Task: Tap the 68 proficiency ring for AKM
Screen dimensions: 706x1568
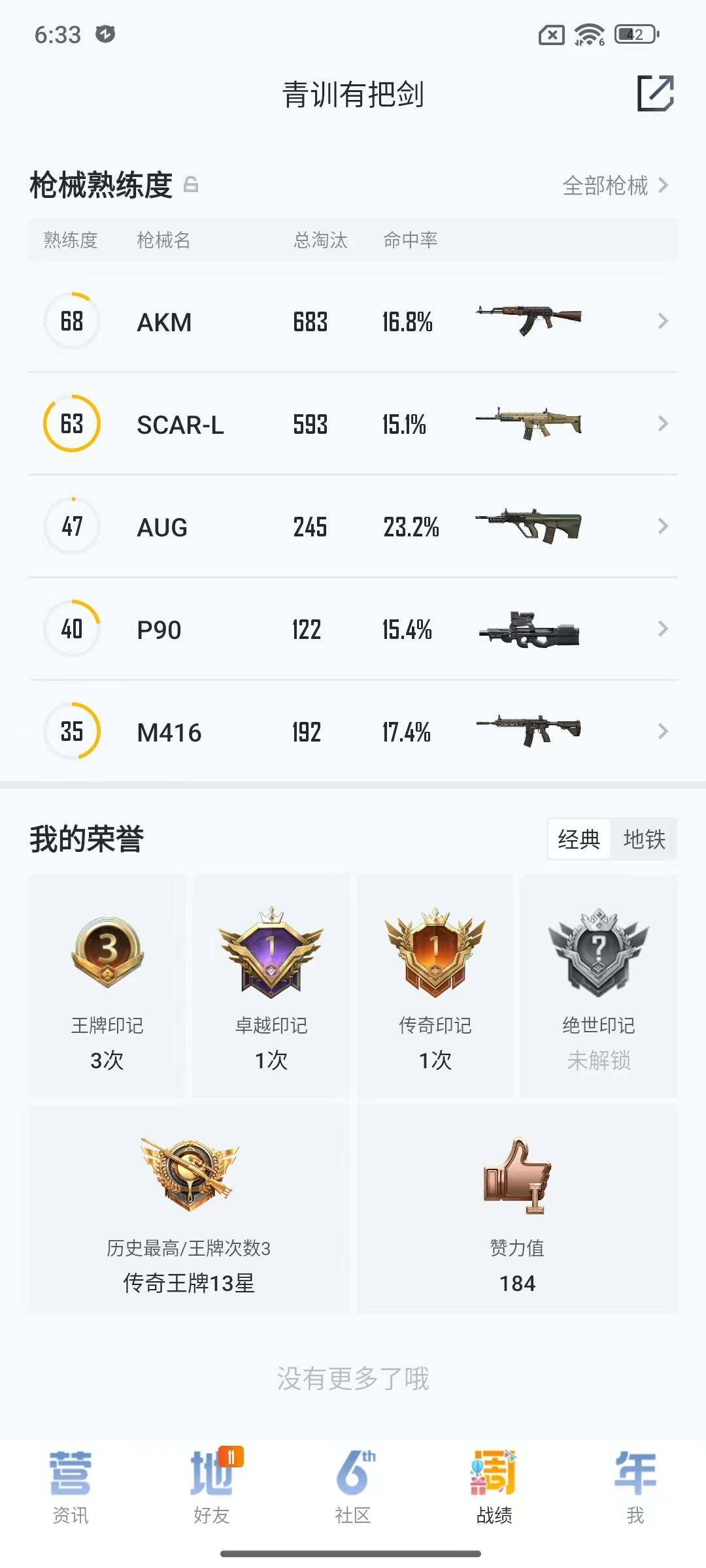Action: pyautogui.click(x=72, y=320)
